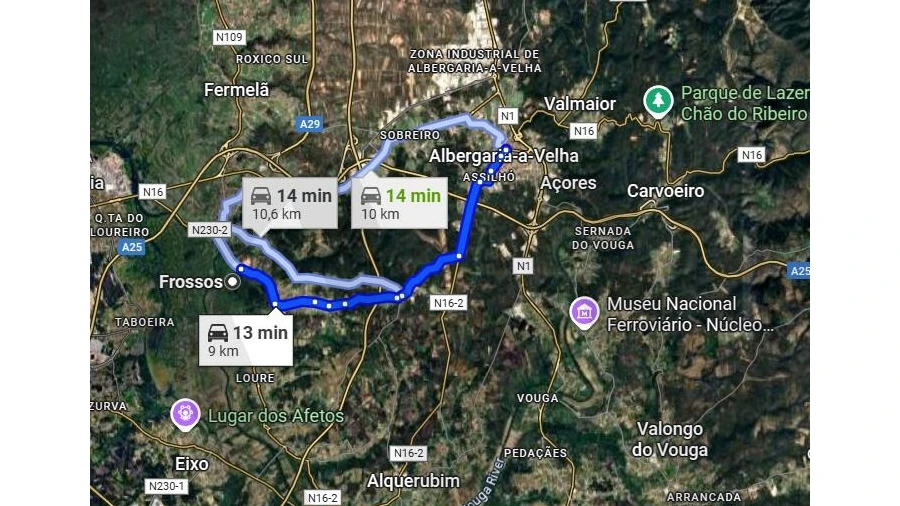Select the 14 min 10,6 km alternative route
This screenshot has height=506, width=900.
(289, 203)
